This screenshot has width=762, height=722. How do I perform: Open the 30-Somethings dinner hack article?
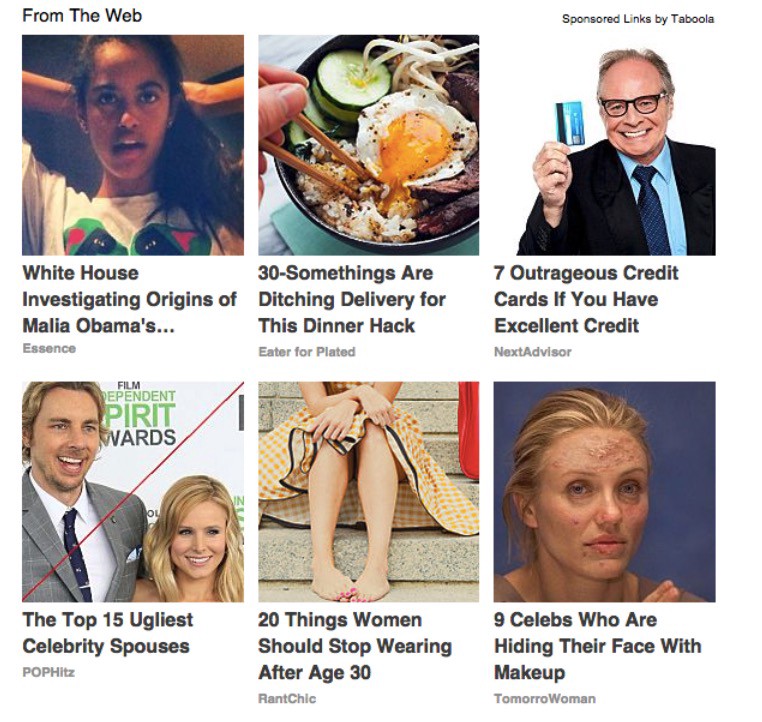click(352, 298)
